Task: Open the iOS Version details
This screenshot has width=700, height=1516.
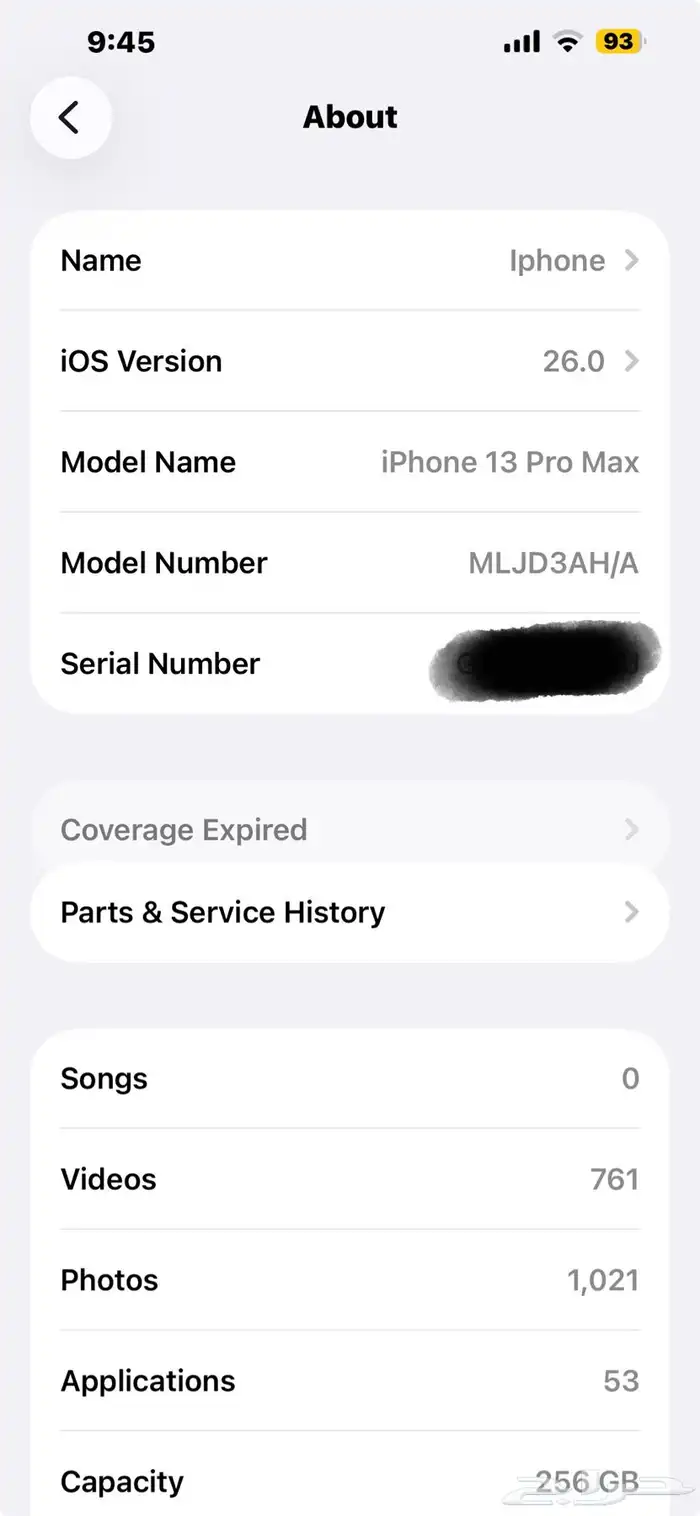Action: 350,361
